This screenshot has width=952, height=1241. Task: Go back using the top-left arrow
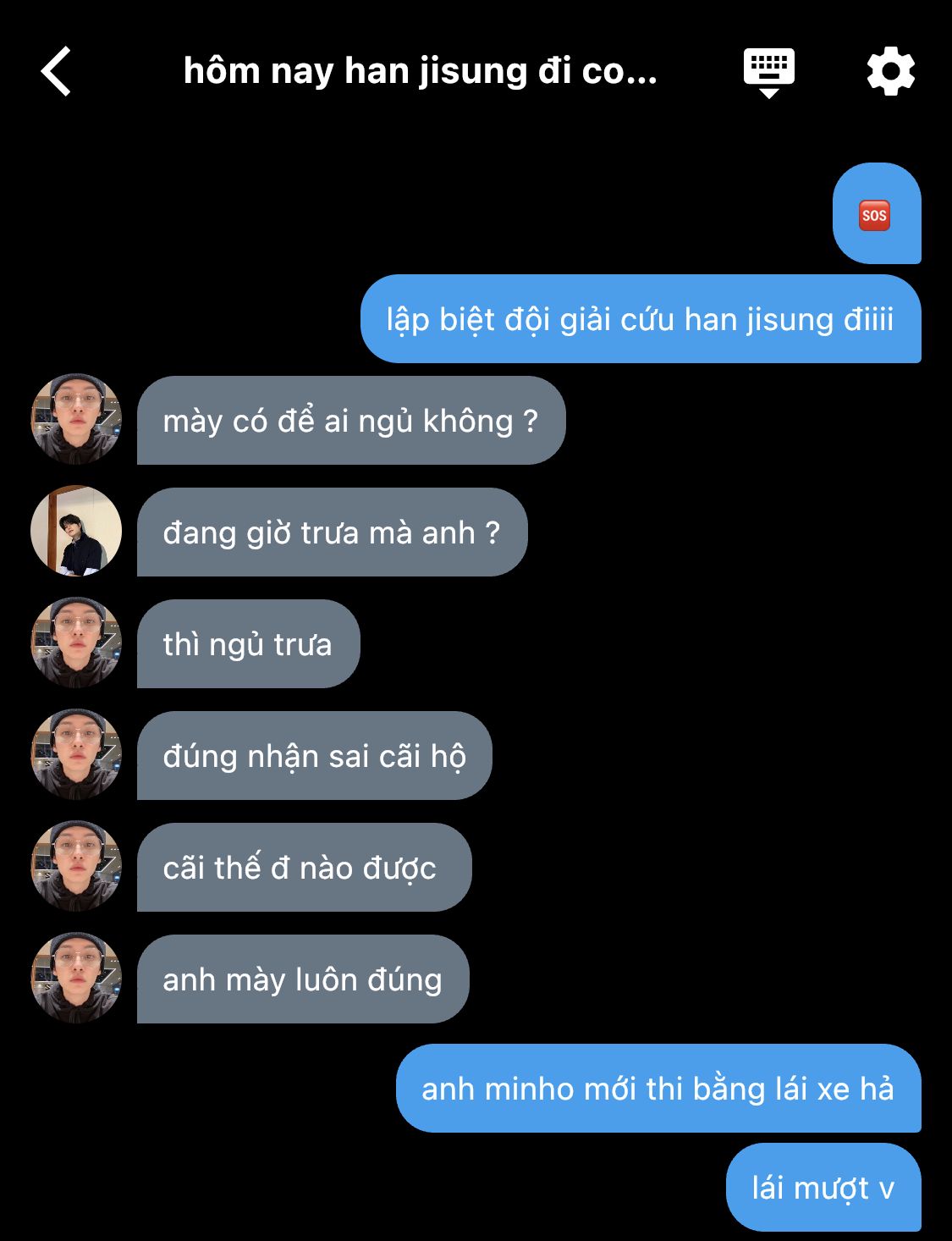[56, 72]
